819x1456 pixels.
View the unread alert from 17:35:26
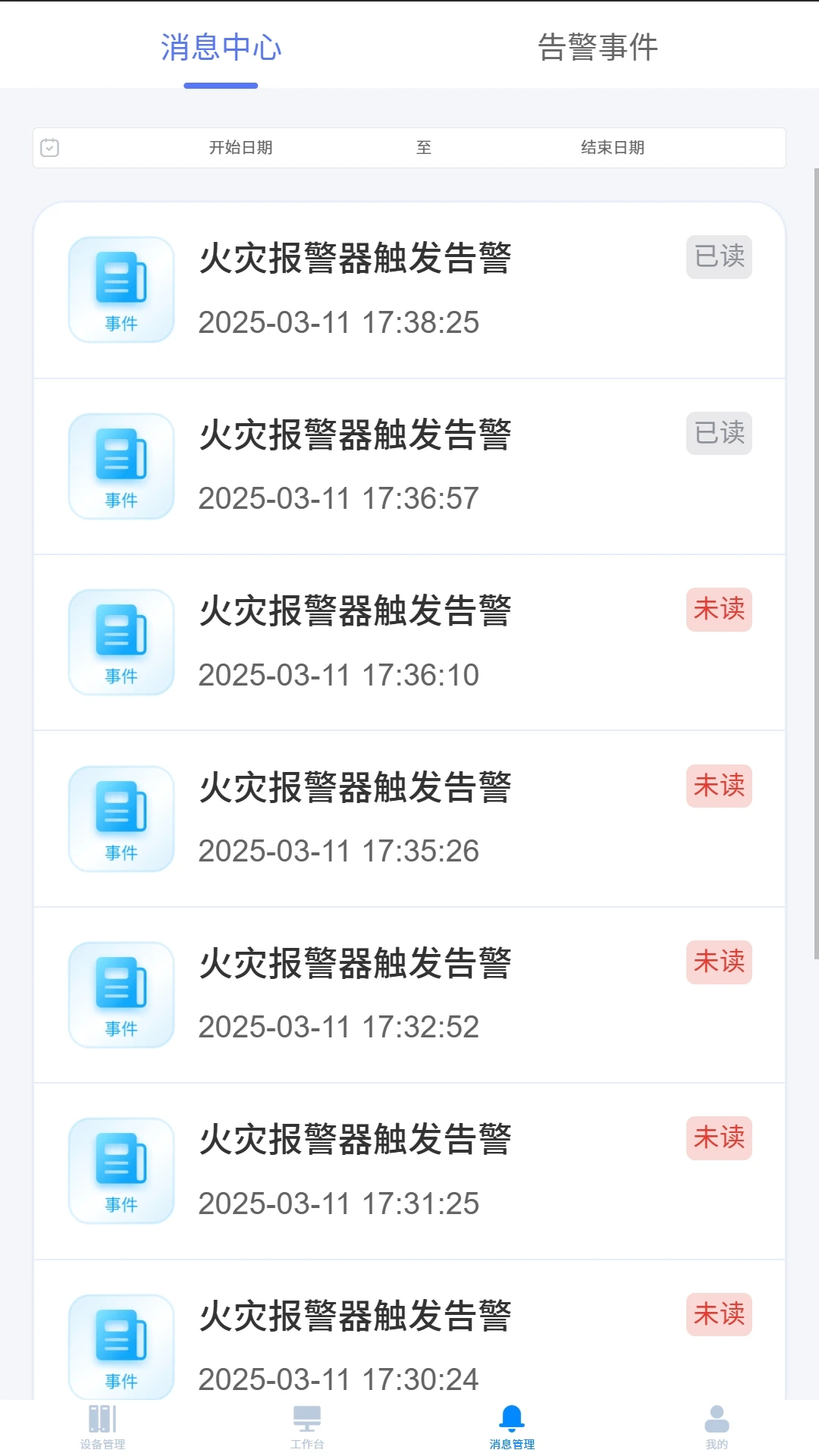click(409, 819)
